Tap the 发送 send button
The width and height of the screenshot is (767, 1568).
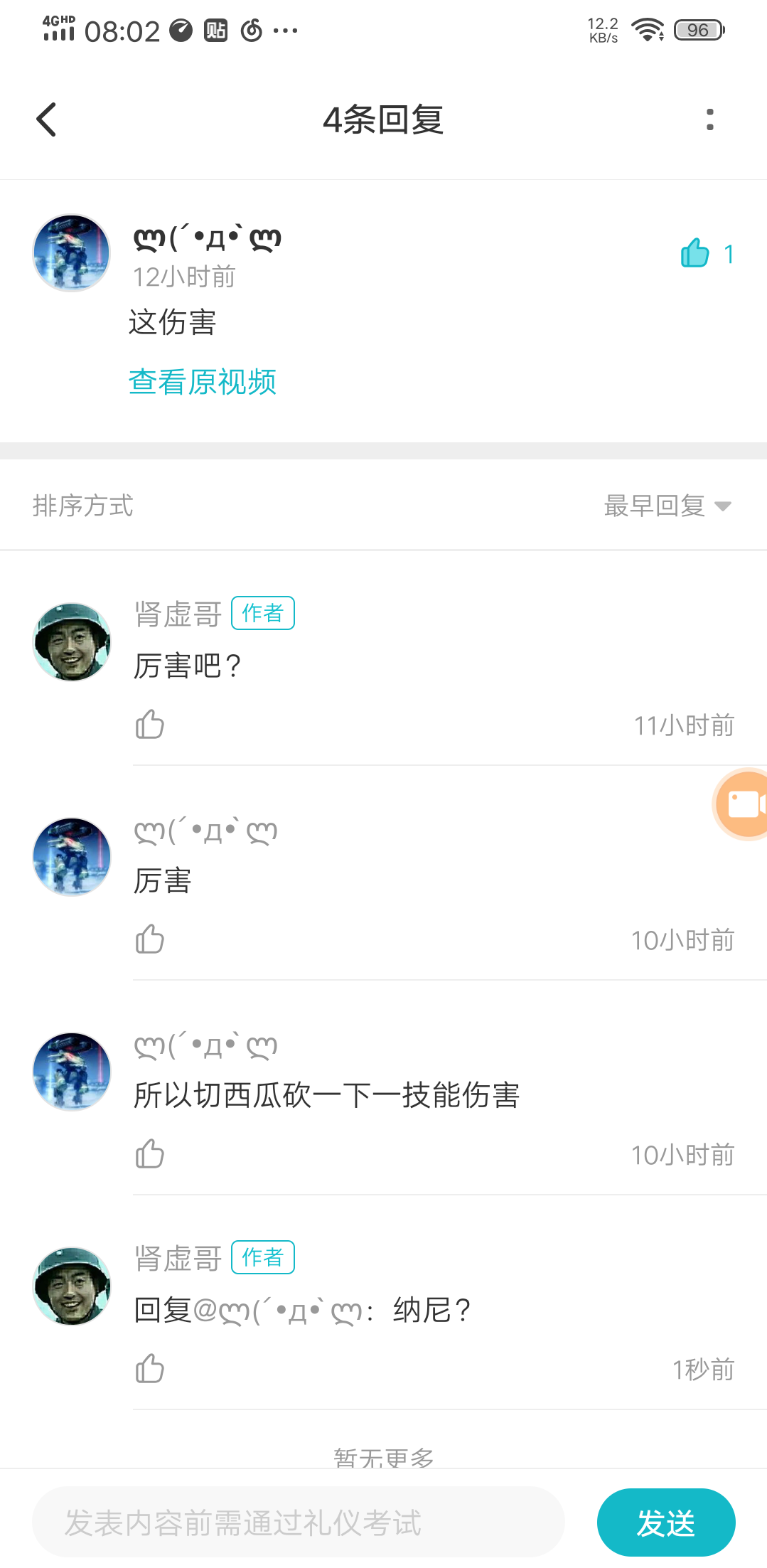(x=665, y=1522)
